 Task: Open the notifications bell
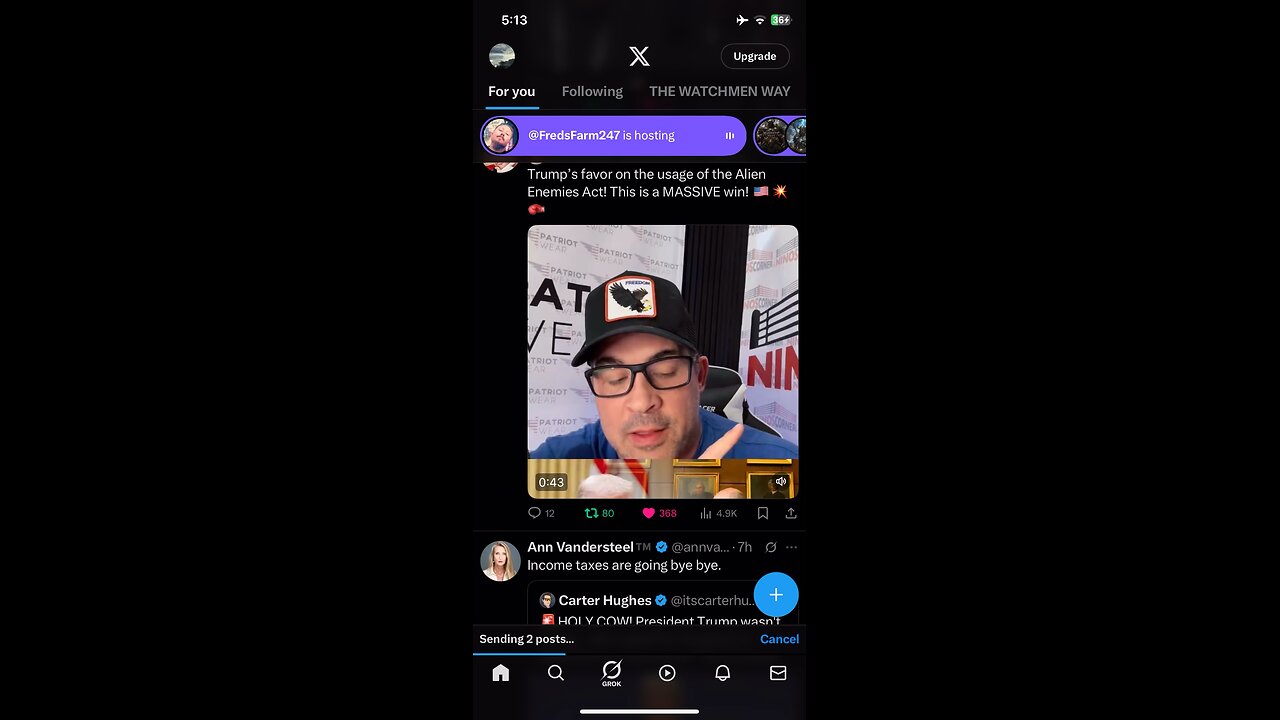[x=722, y=673]
